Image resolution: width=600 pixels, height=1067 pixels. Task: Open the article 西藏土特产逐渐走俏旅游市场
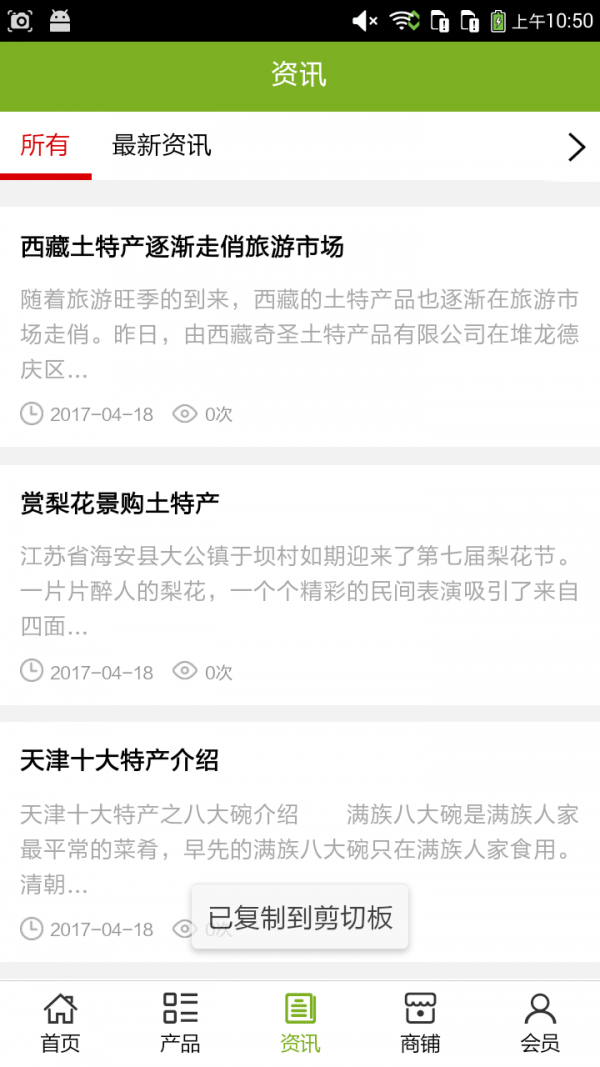[182, 247]
